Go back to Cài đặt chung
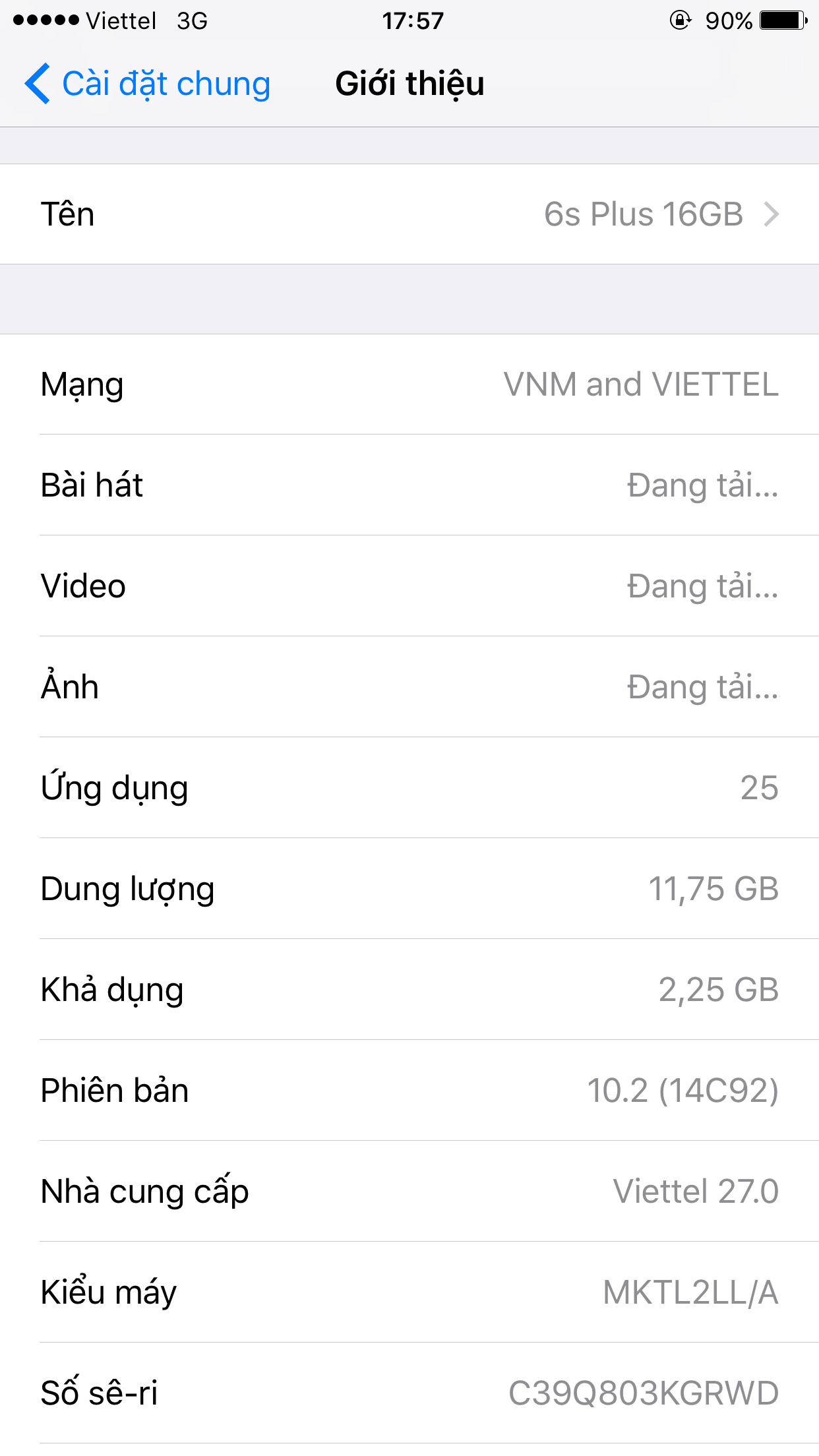 (x=148, y=84)
